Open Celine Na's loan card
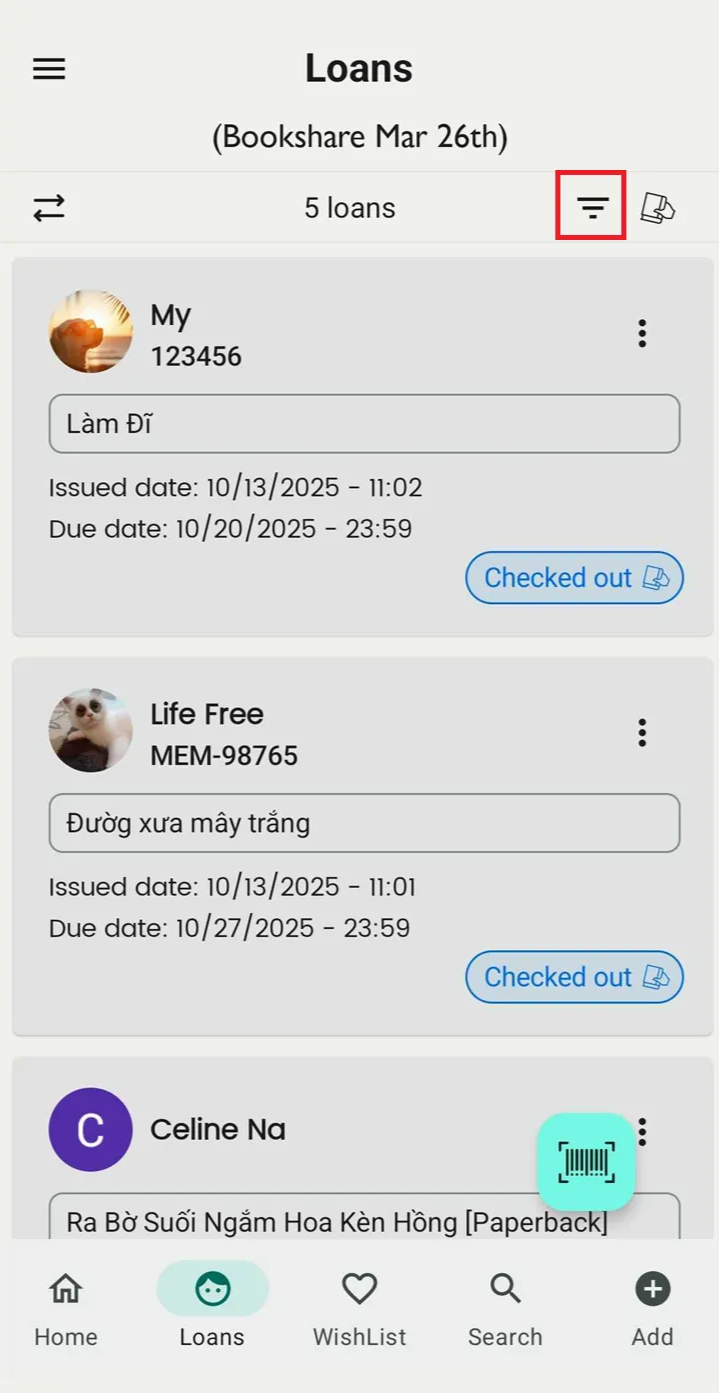 tap(362, 1148)
